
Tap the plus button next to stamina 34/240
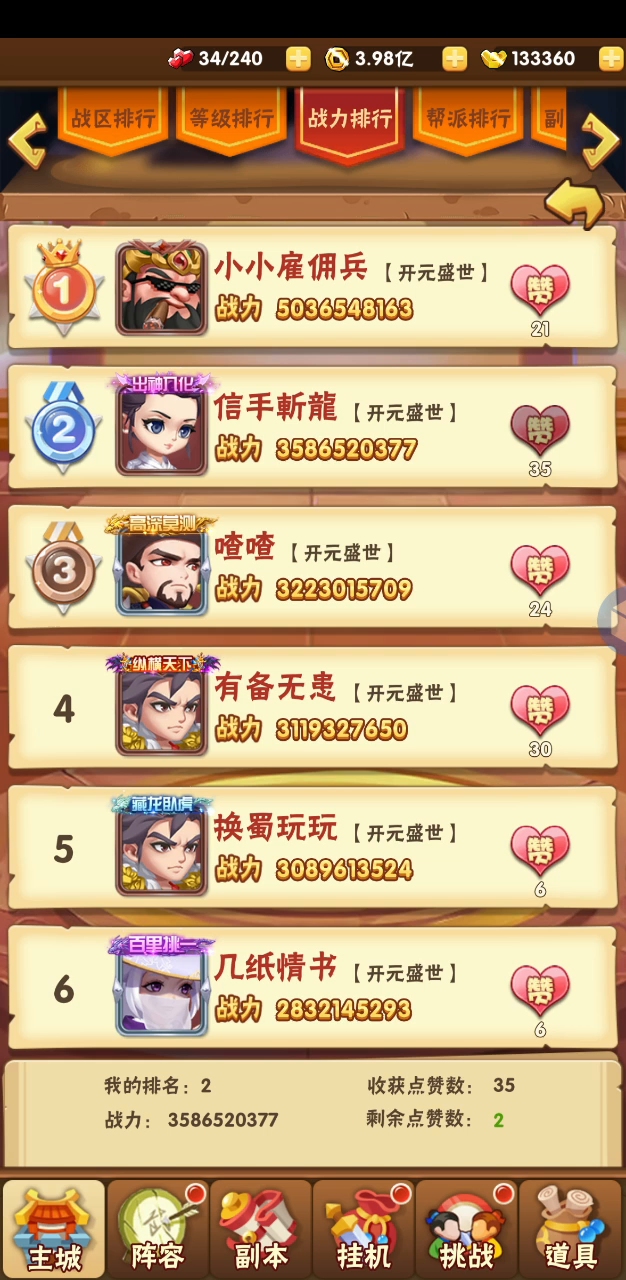(x=298, y=59)
